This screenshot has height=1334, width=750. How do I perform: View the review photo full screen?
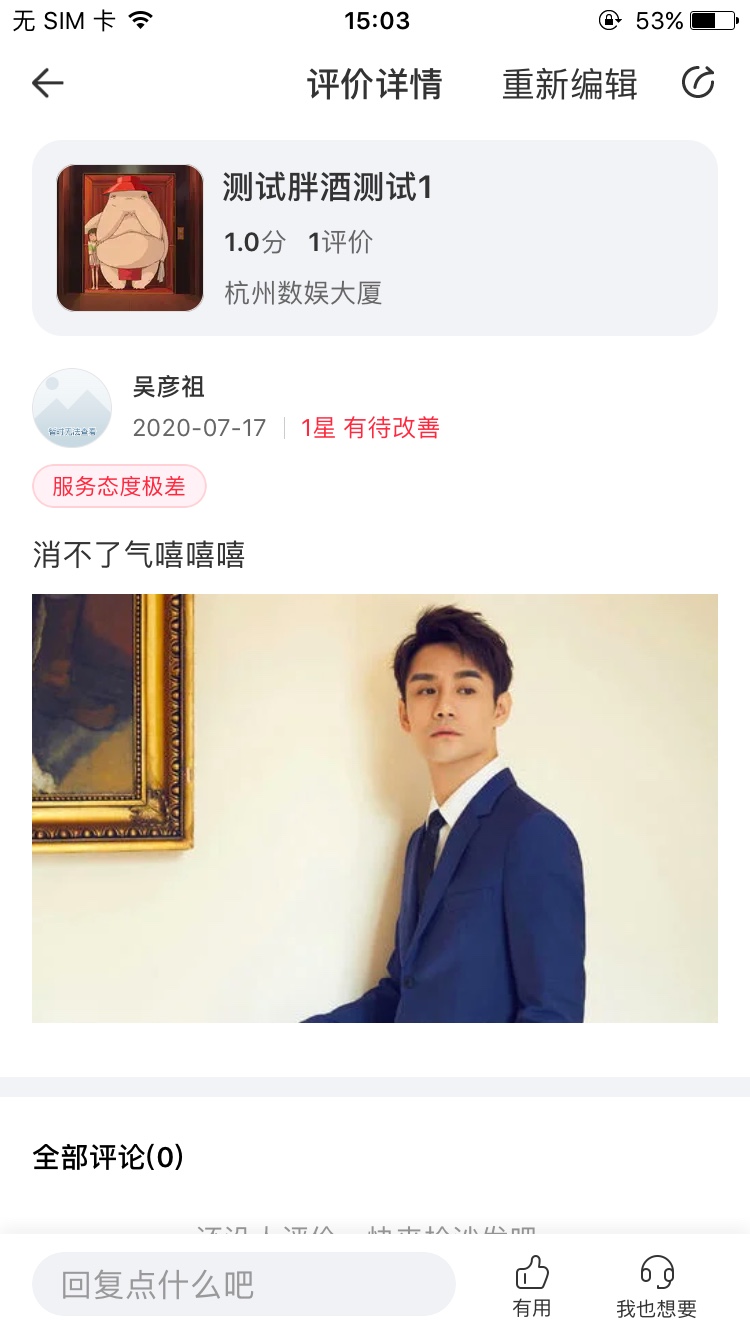tap(375, 808)
